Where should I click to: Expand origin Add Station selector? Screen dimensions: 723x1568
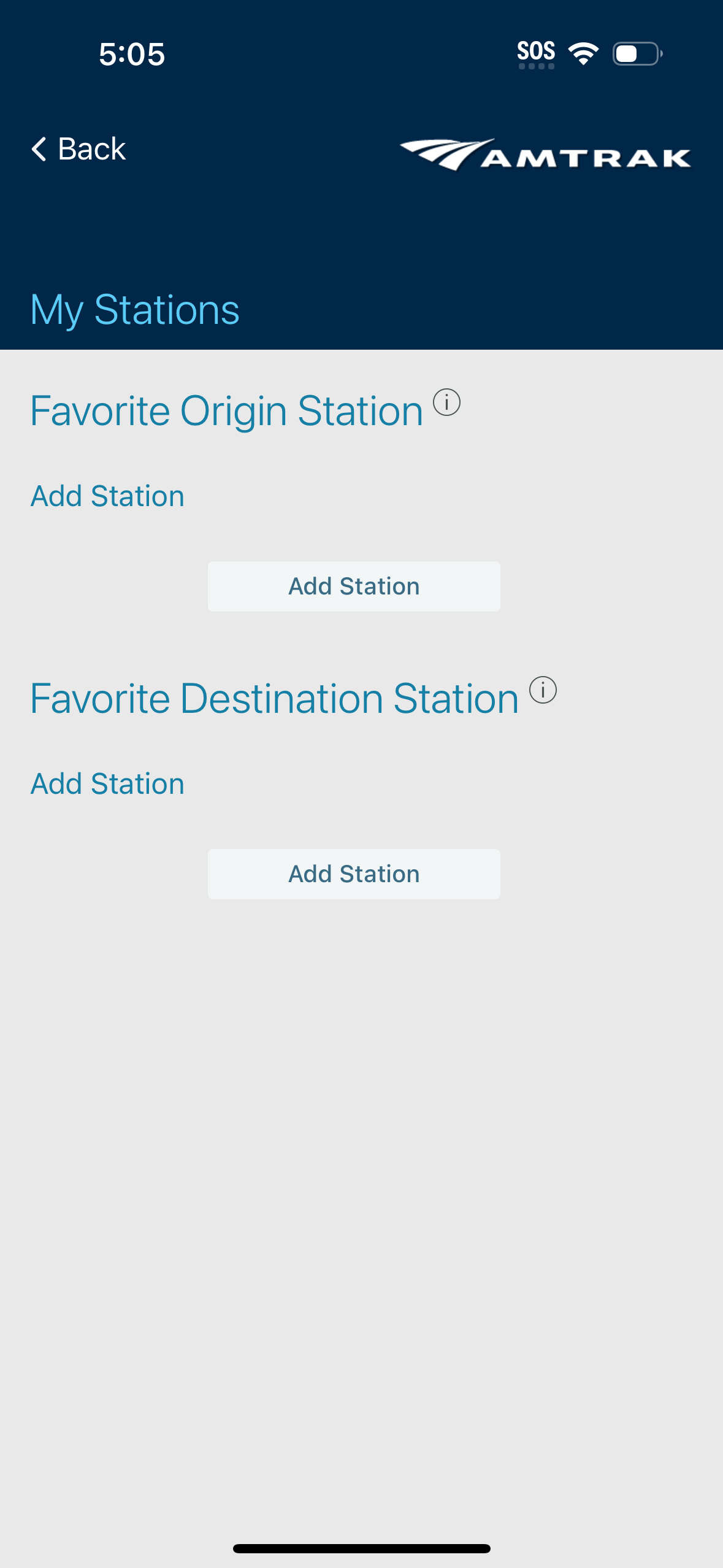coord(354,585)
